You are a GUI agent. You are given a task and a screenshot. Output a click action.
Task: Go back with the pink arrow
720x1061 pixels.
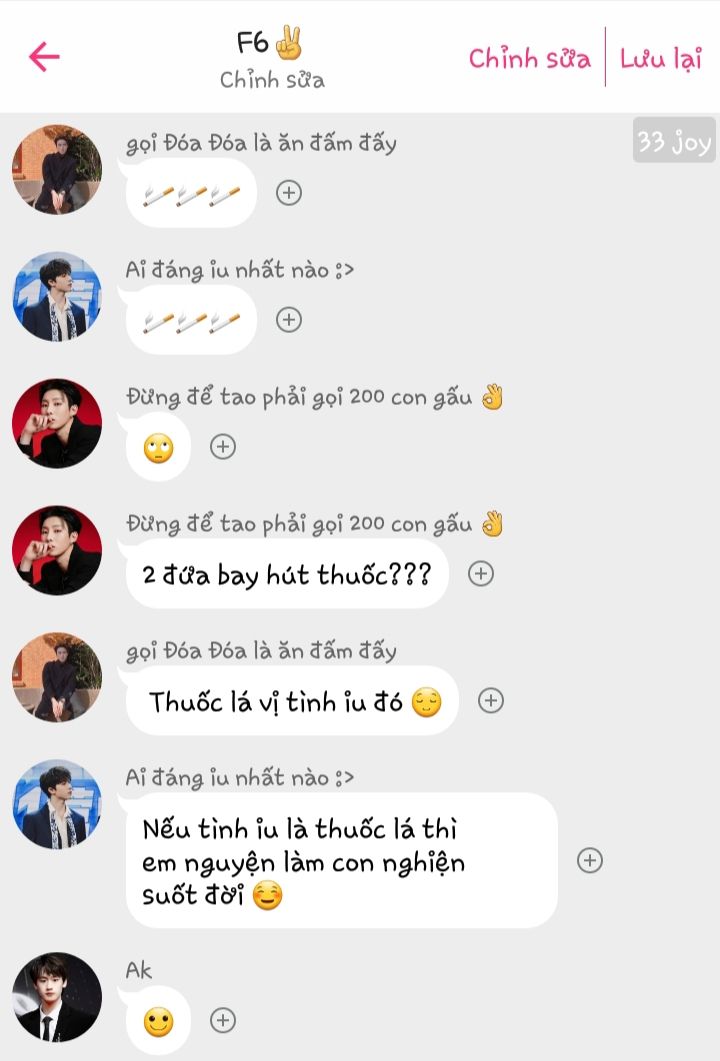coord(44,57)
